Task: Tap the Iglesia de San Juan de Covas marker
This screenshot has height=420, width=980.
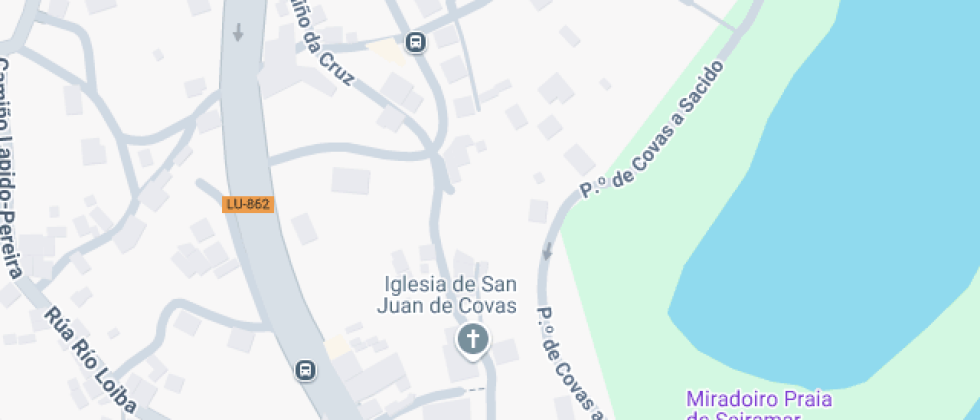Action: [472, 340]
